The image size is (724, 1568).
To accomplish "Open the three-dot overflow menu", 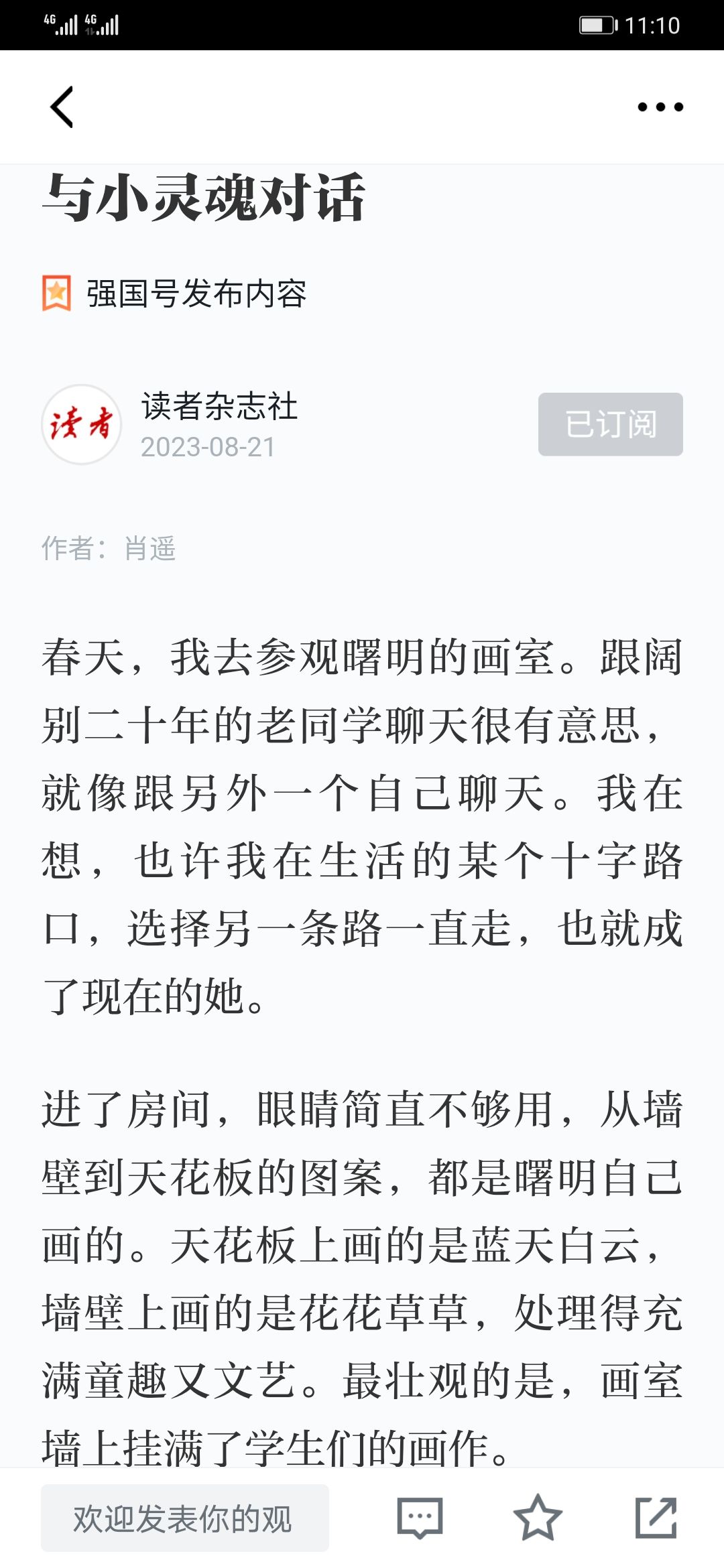I will 660,107.
